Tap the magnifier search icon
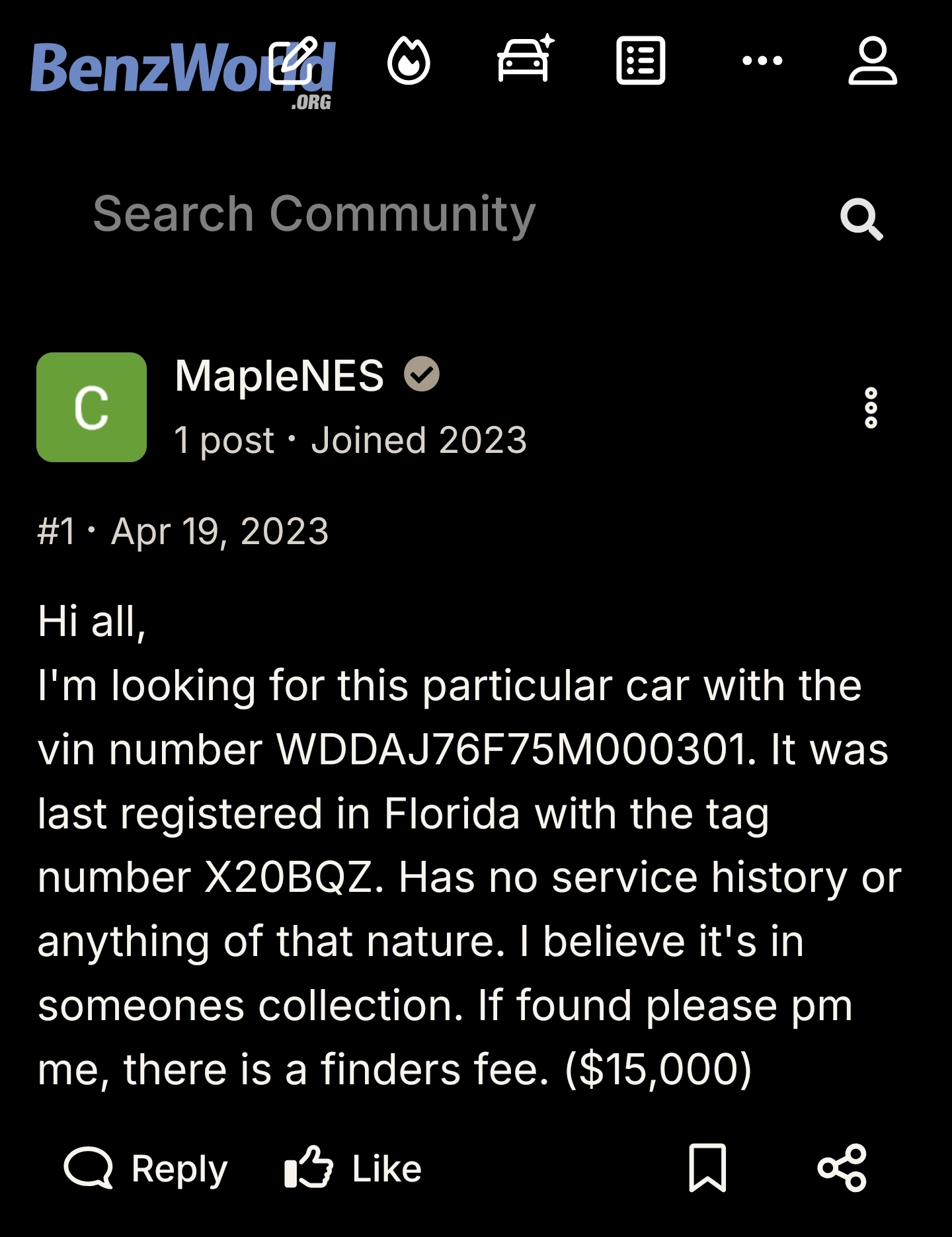The image size is (952, 1237). point(861,219)
